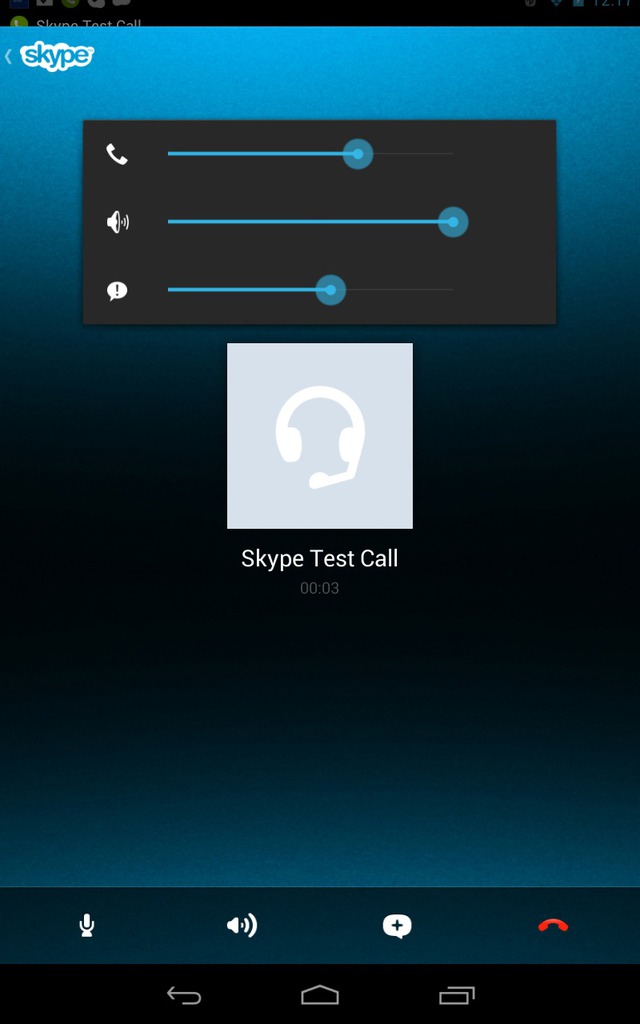Go to the home screen

[320, 995]
